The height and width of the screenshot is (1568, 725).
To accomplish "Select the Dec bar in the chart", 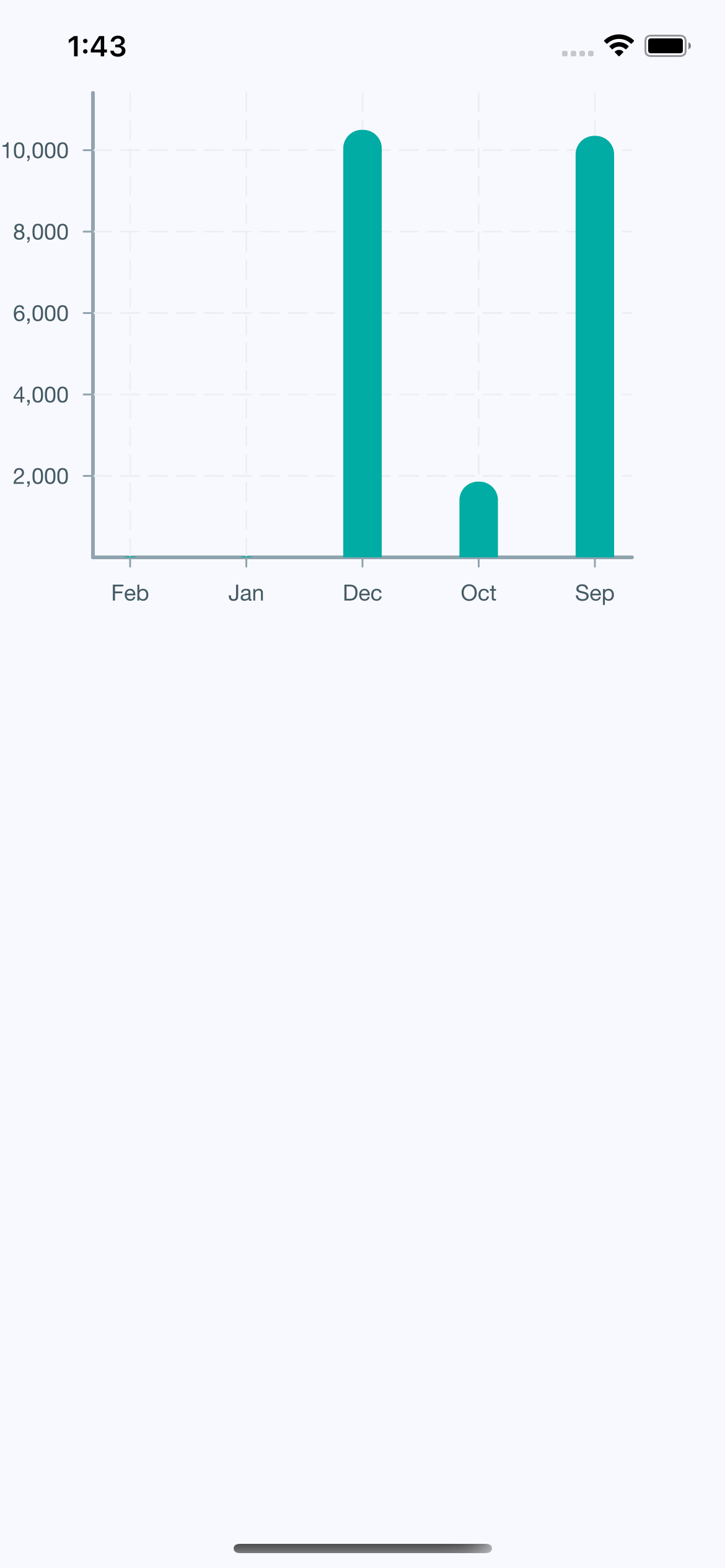I will [362, 341].
